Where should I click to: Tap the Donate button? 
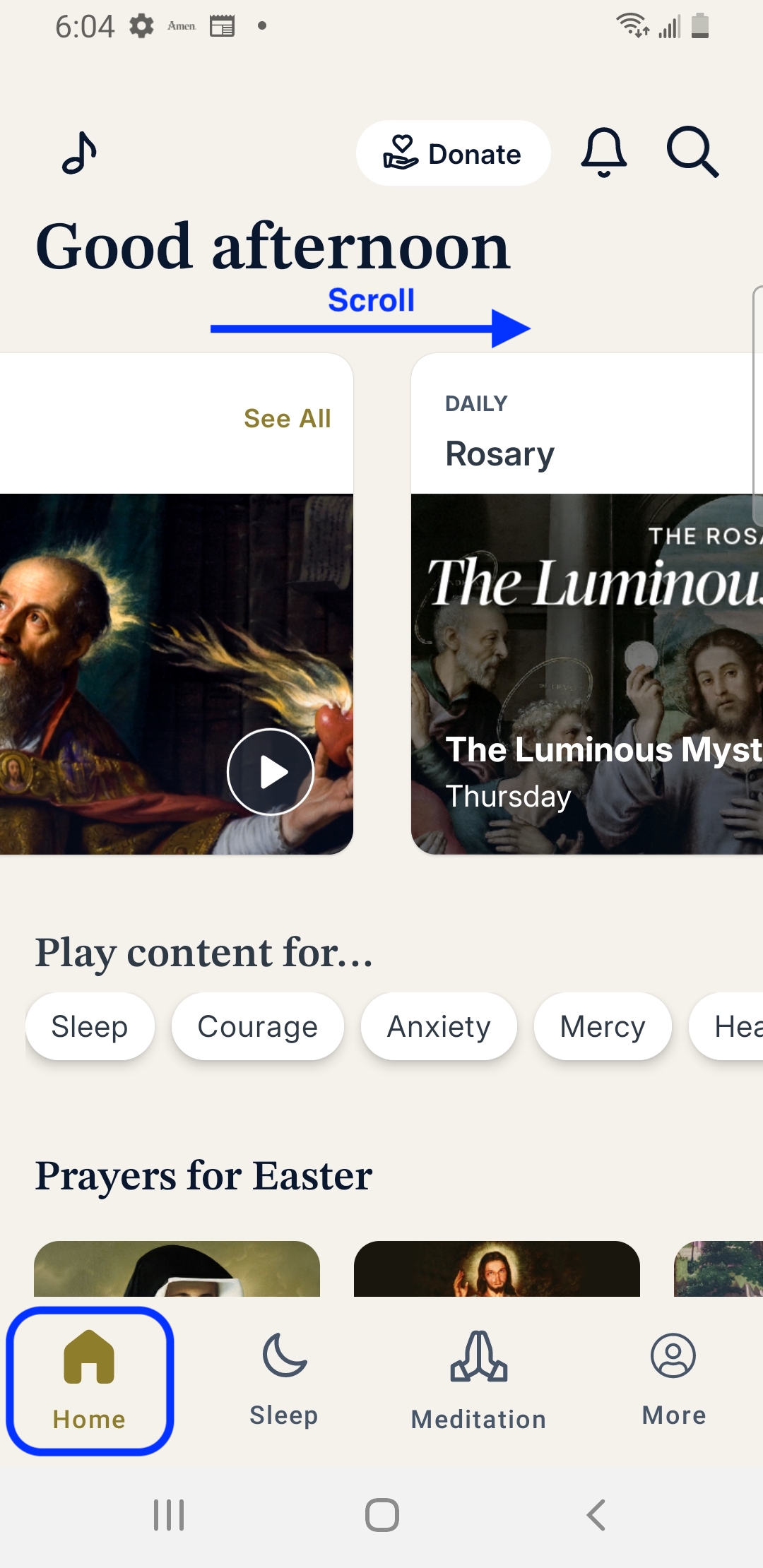tap(453, 153)
